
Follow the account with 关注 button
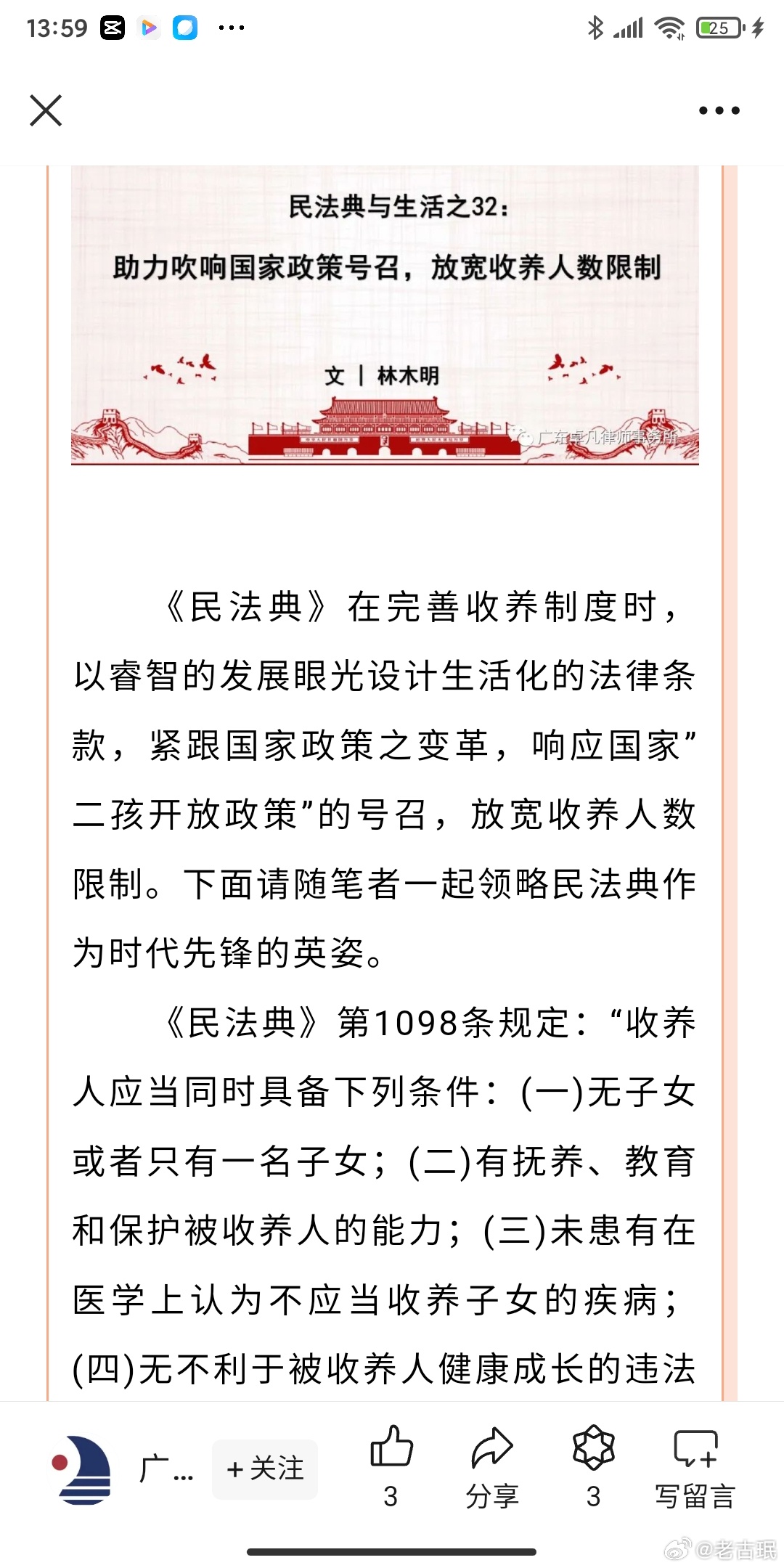point(265,1469)
